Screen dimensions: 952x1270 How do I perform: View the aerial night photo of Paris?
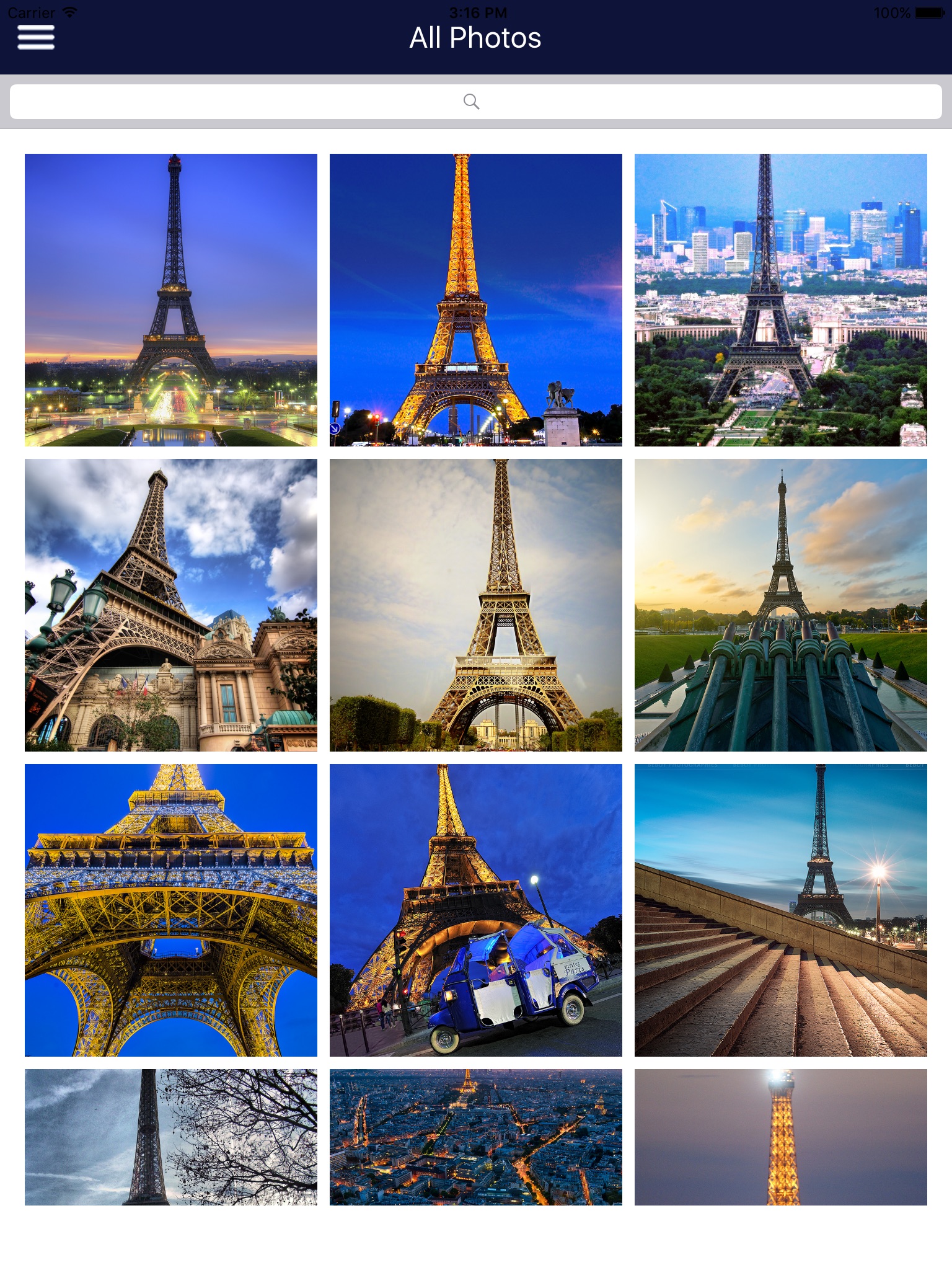click(x=475, y=1137)
